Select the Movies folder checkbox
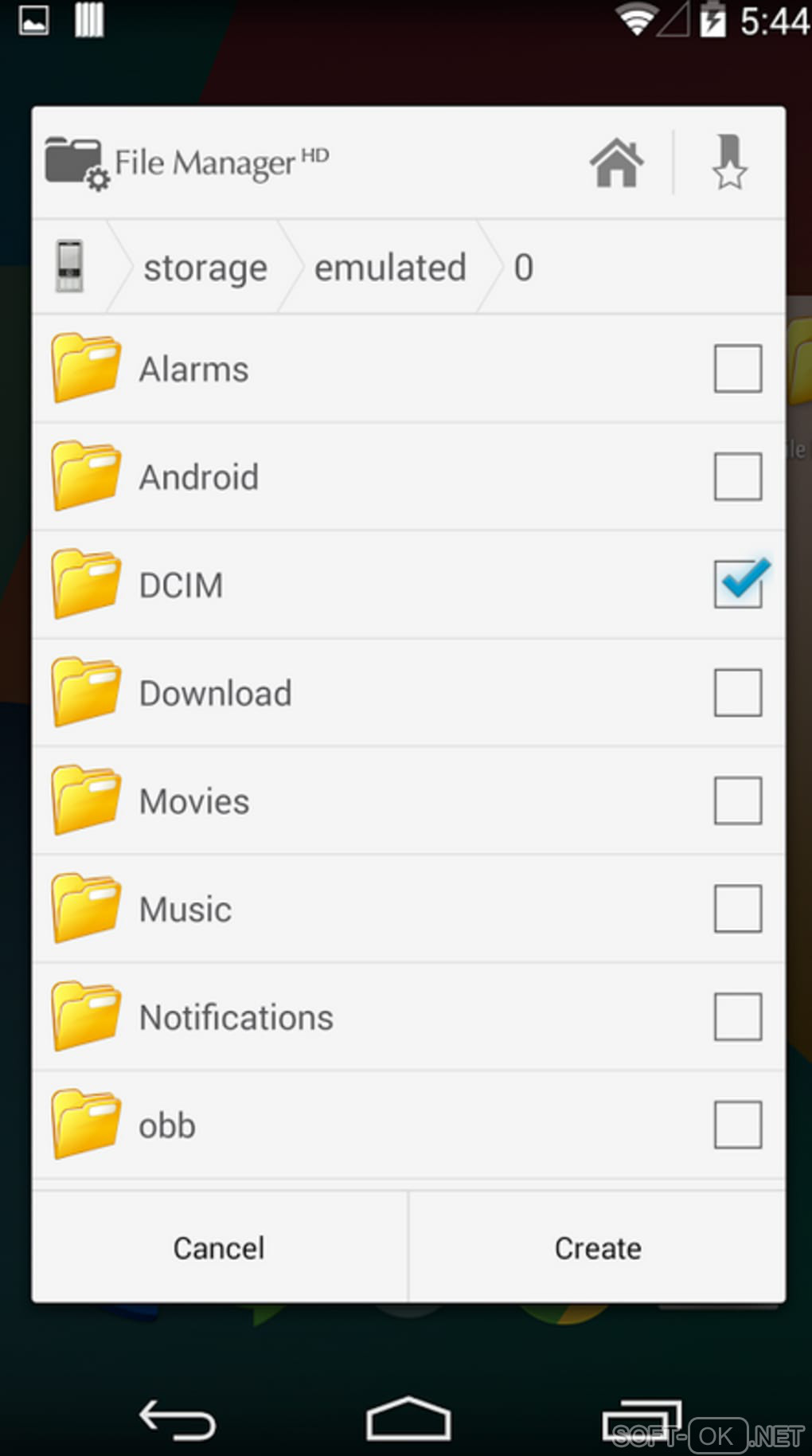Image resolution: width=812 pixels, height=1456 pixels. click(x=737, y=800)
